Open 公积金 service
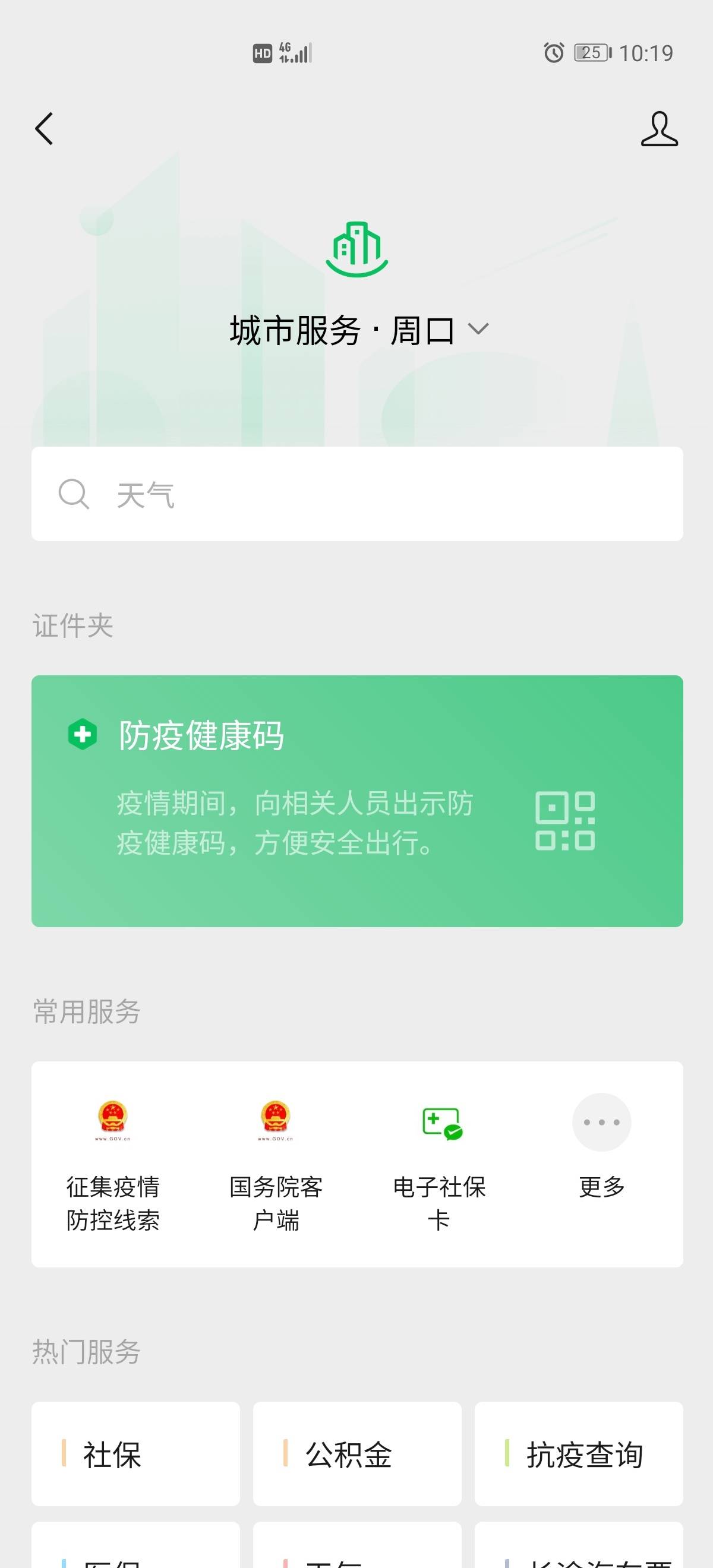This screenshot has width=713, height=1568. coord(357,1454)
